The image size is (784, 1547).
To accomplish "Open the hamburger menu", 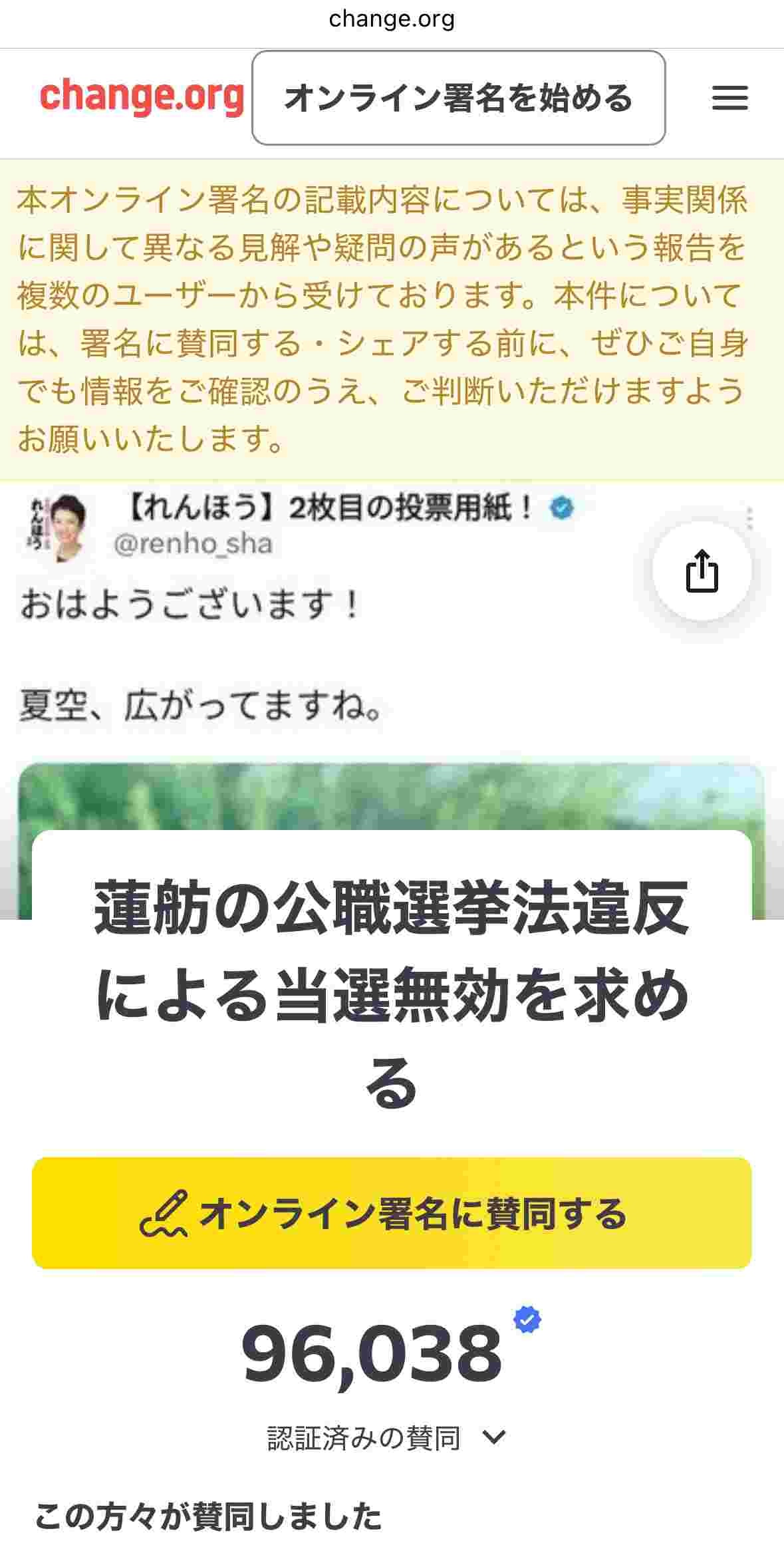I will (x=729, y=98).
